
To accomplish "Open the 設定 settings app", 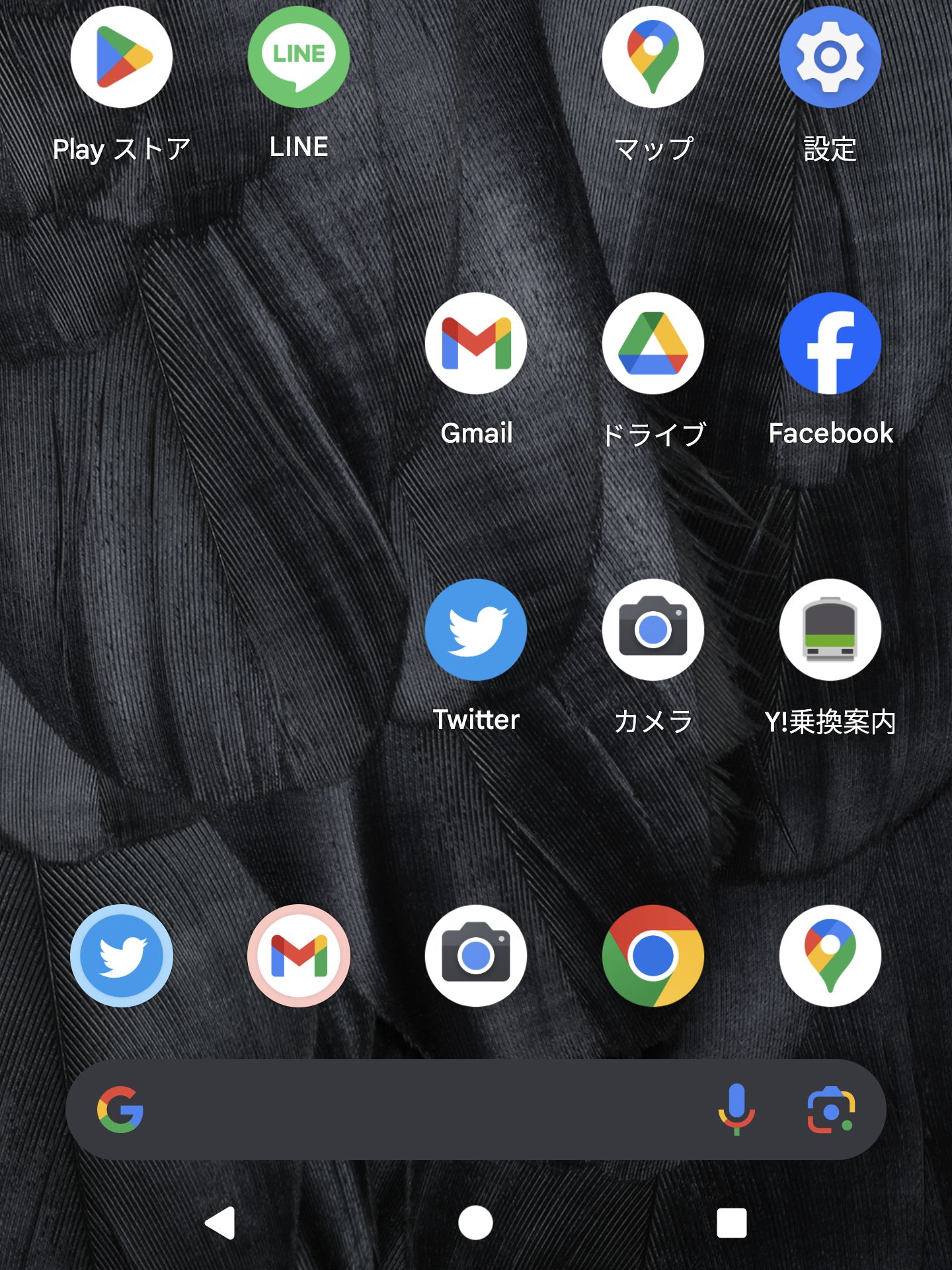I will pos(830,58).
